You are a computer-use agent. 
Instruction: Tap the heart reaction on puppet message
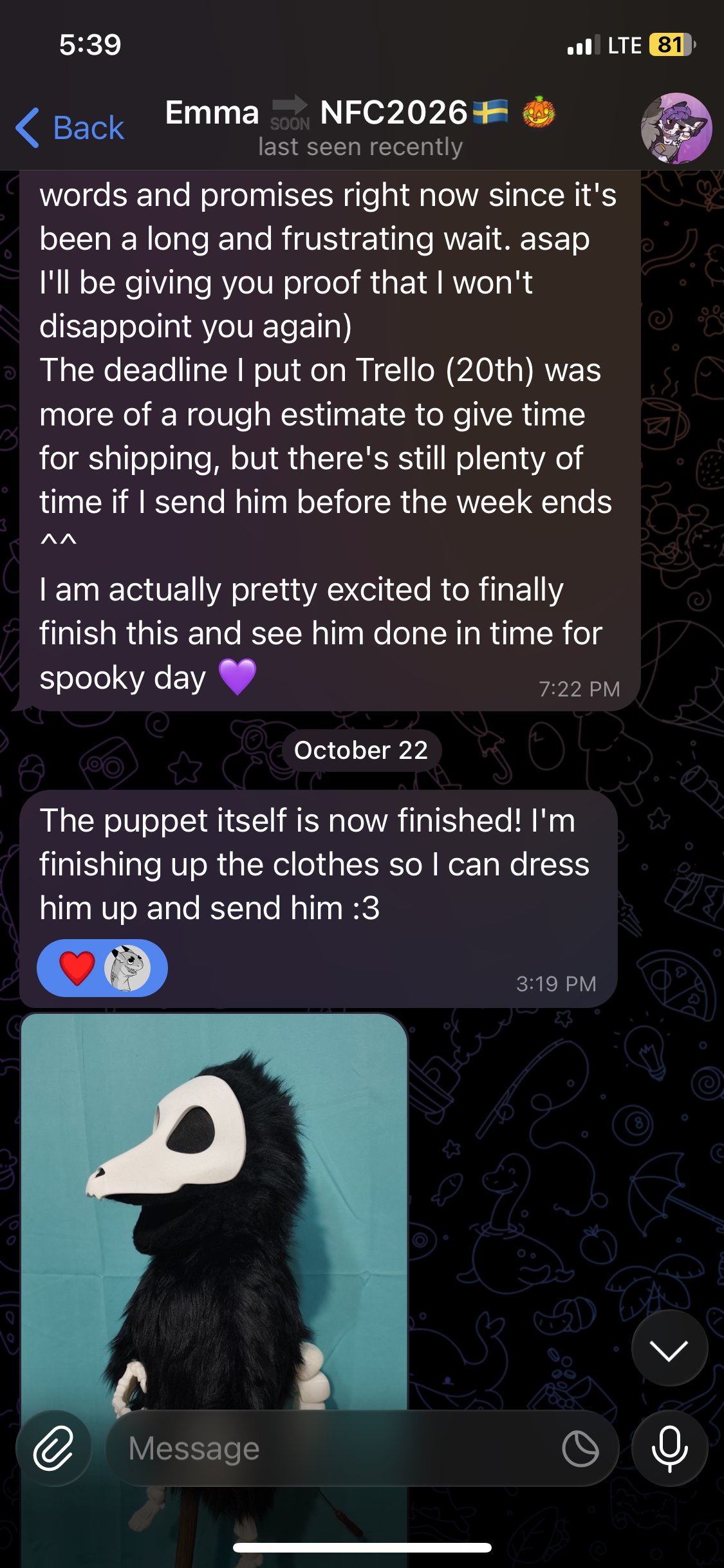[x=77, y=968]
